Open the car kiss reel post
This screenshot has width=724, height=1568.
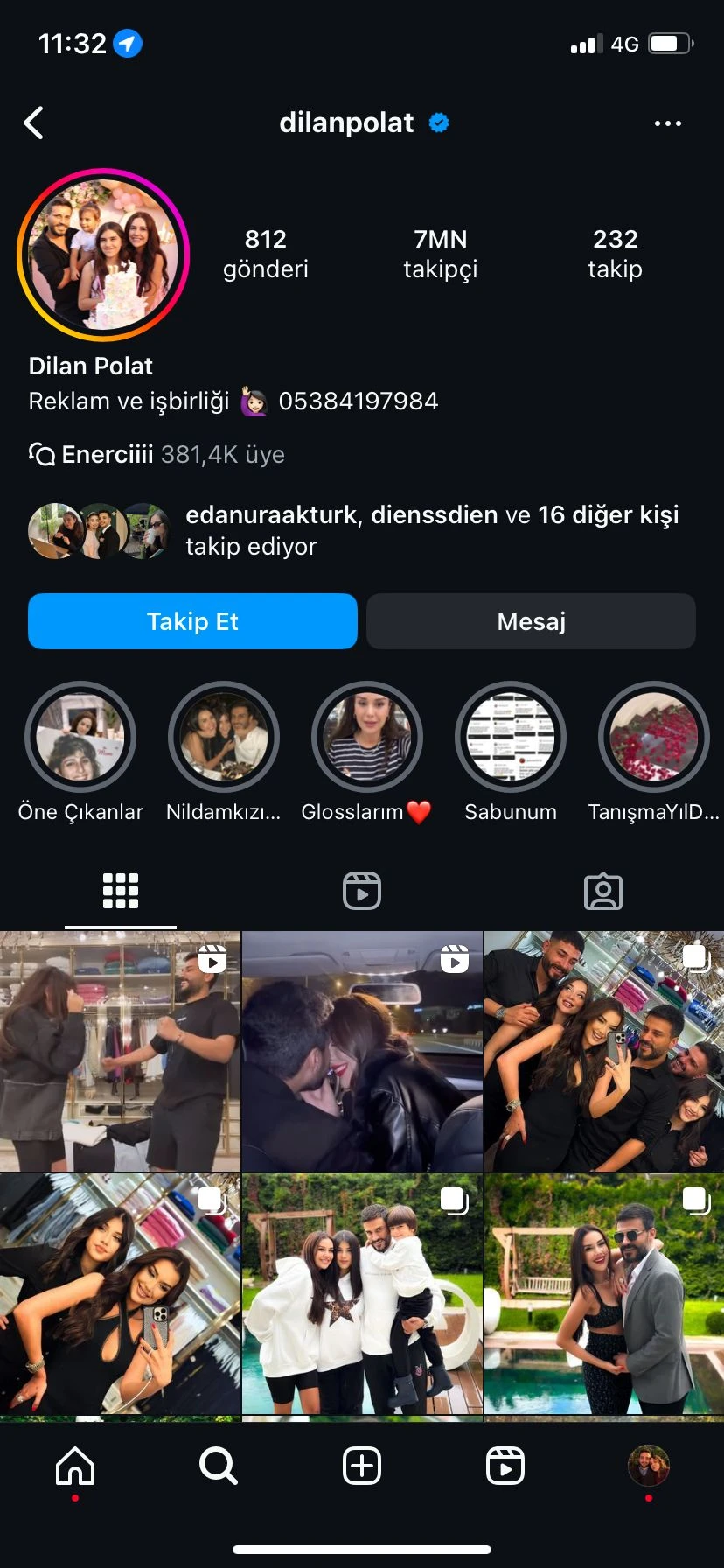point(362,1051)
